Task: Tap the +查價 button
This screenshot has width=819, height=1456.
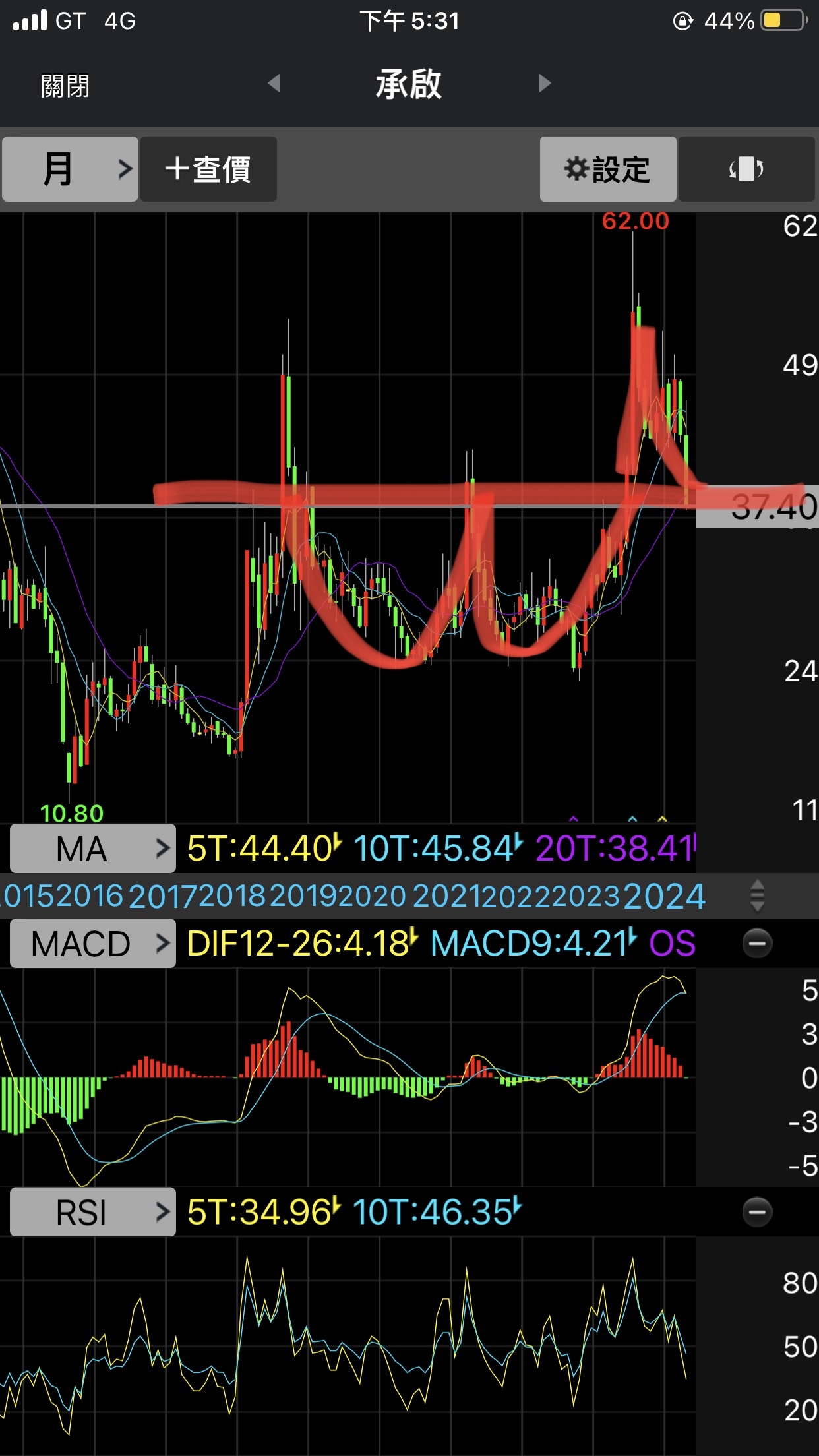Action: pos(208,169)
